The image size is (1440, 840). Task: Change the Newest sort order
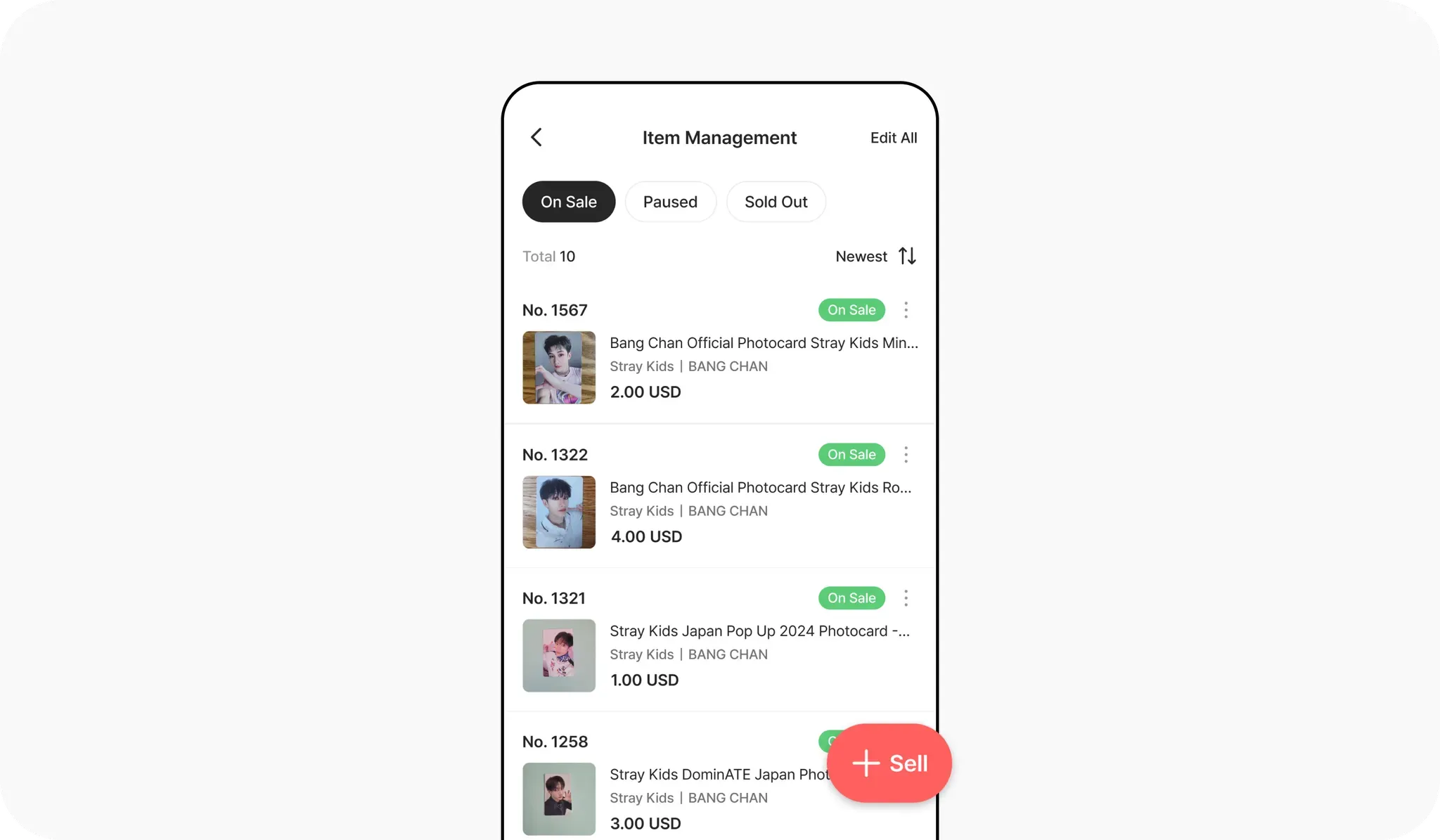pos(876,257)
